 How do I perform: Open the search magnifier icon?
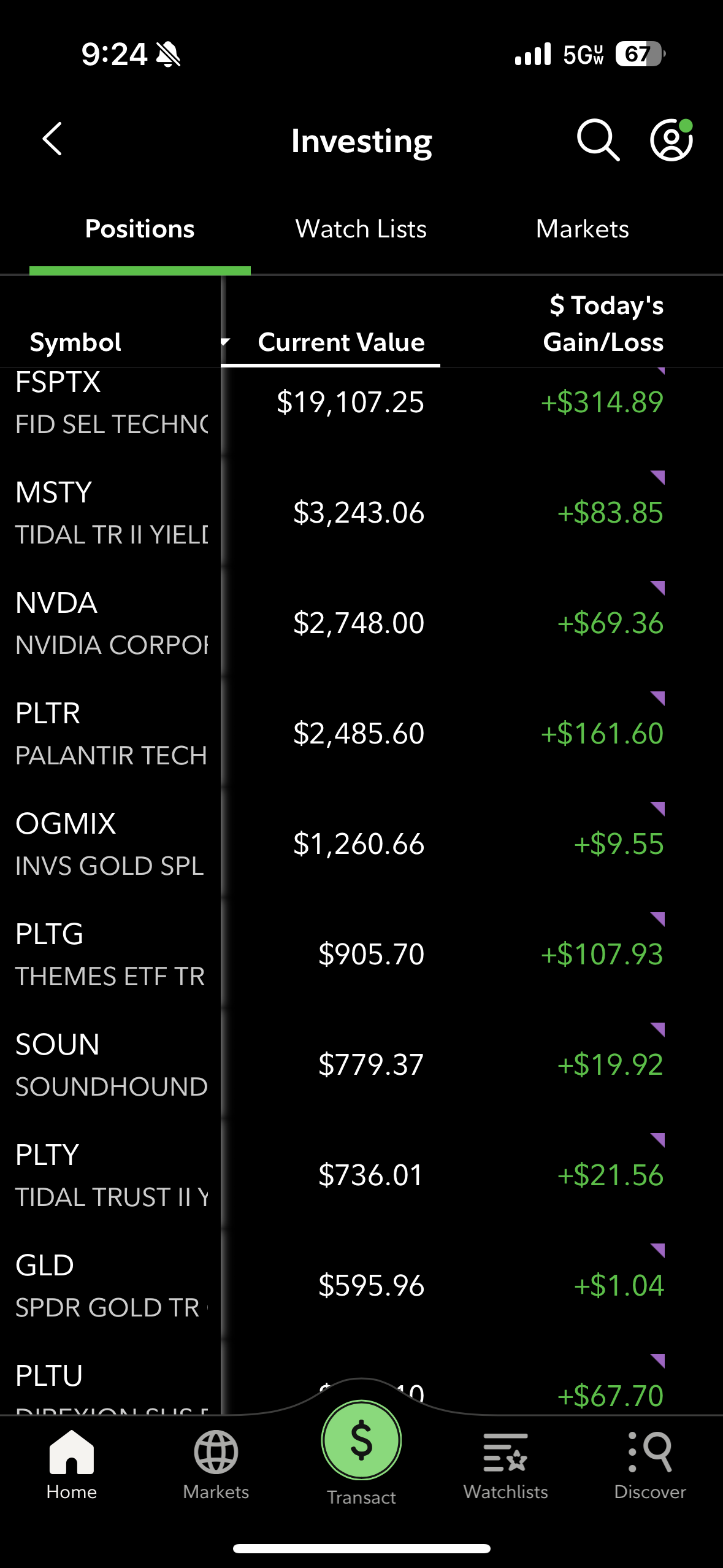coord(597,140)
